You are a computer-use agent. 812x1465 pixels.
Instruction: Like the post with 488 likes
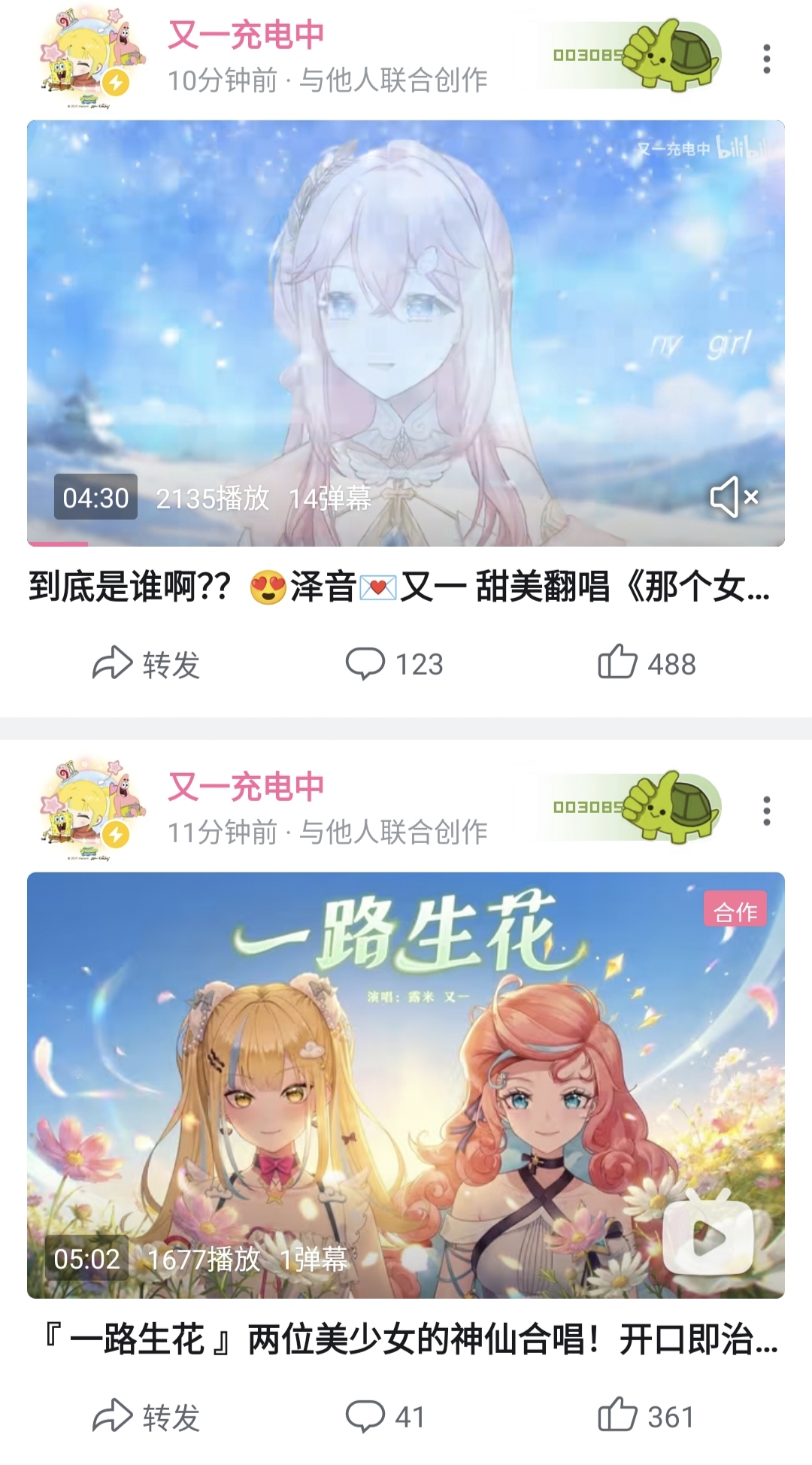647,664
